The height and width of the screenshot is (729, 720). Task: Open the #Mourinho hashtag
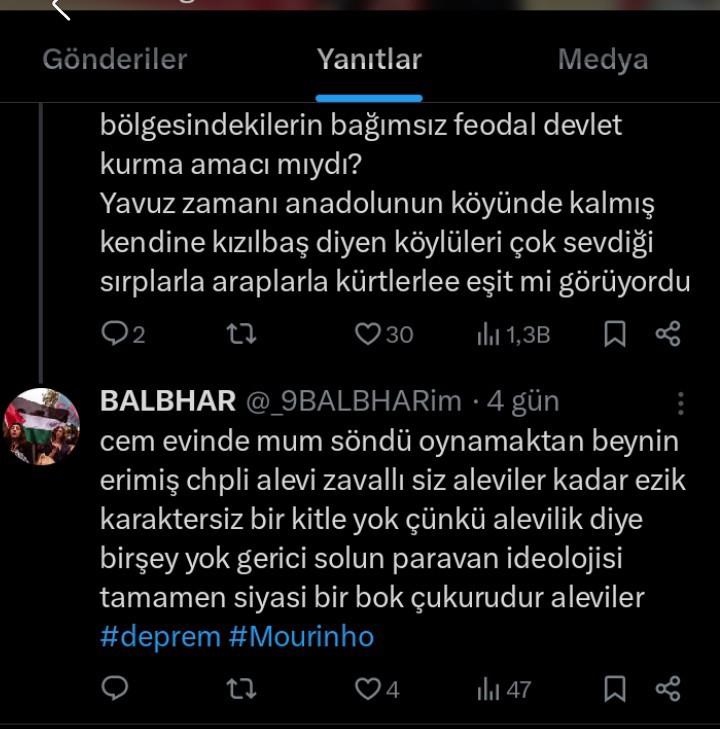[x=301, y=636]
